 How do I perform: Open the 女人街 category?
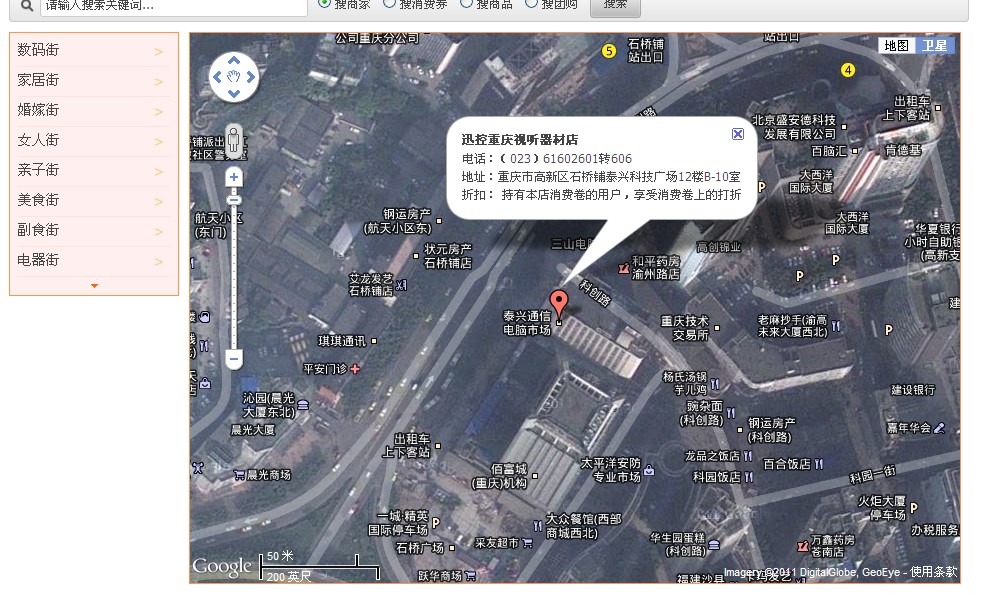pos(93,140)
